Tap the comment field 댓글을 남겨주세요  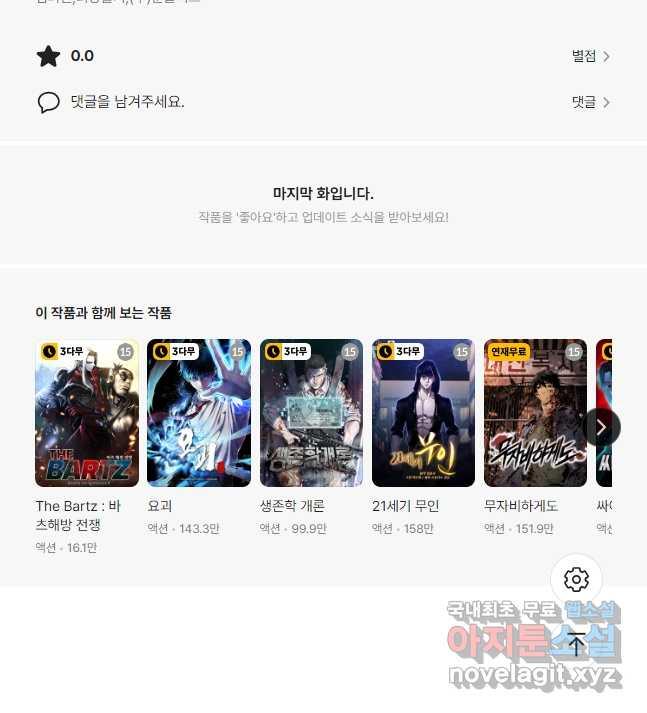127,102
